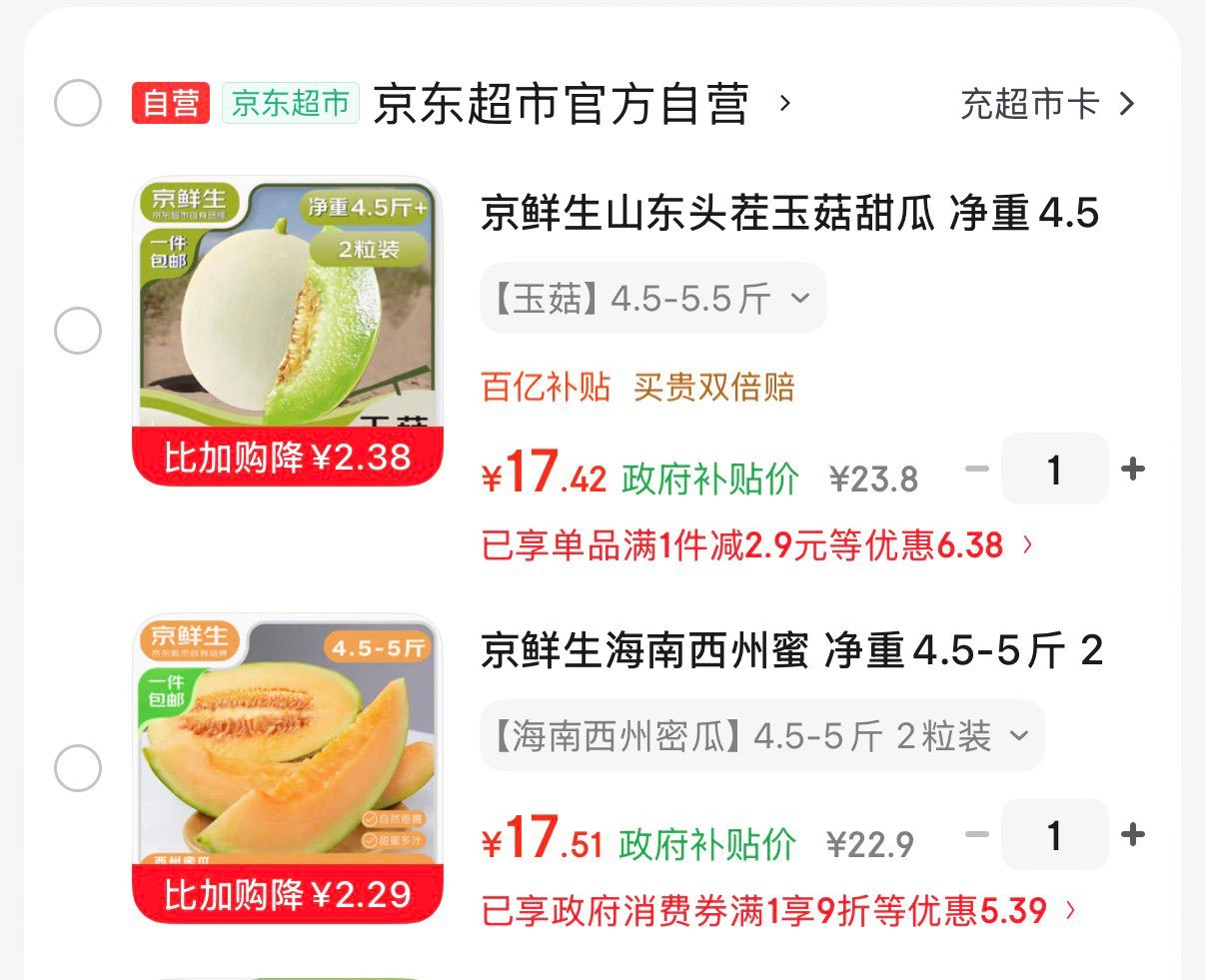Open 京鲜生海南西州蜜 product title
Viewport: 1205px width, 980px height.
pos(792,650)
